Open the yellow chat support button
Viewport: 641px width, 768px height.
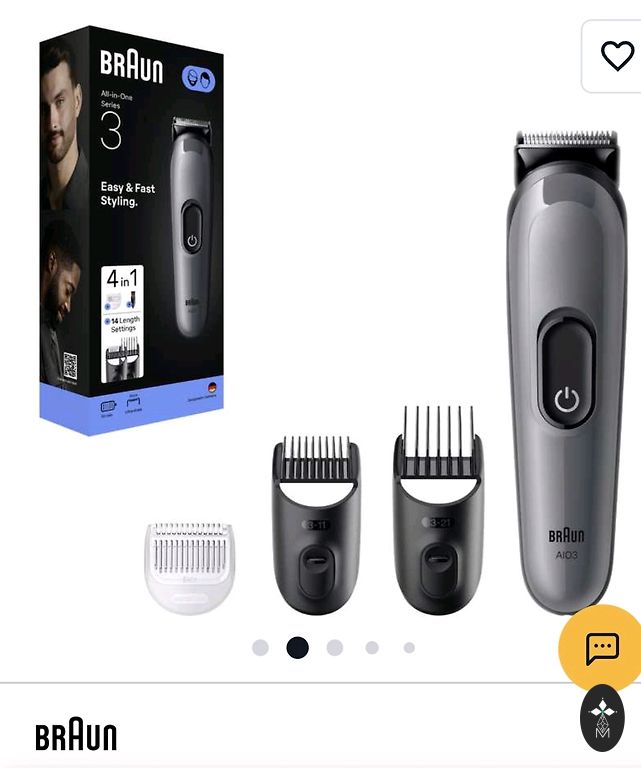tap(602, 648)
